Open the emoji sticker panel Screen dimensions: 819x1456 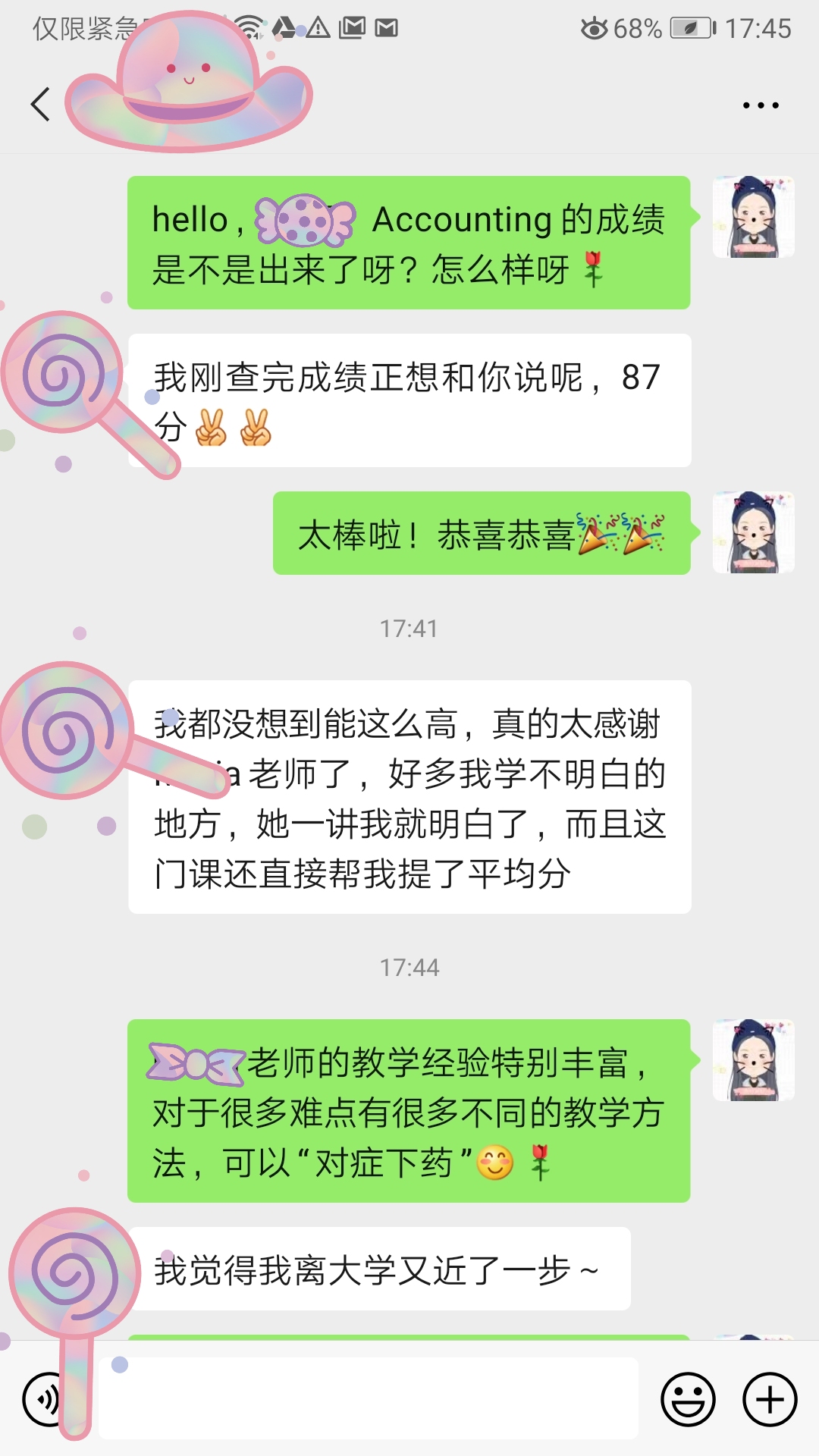click(x=688, y=1399)
